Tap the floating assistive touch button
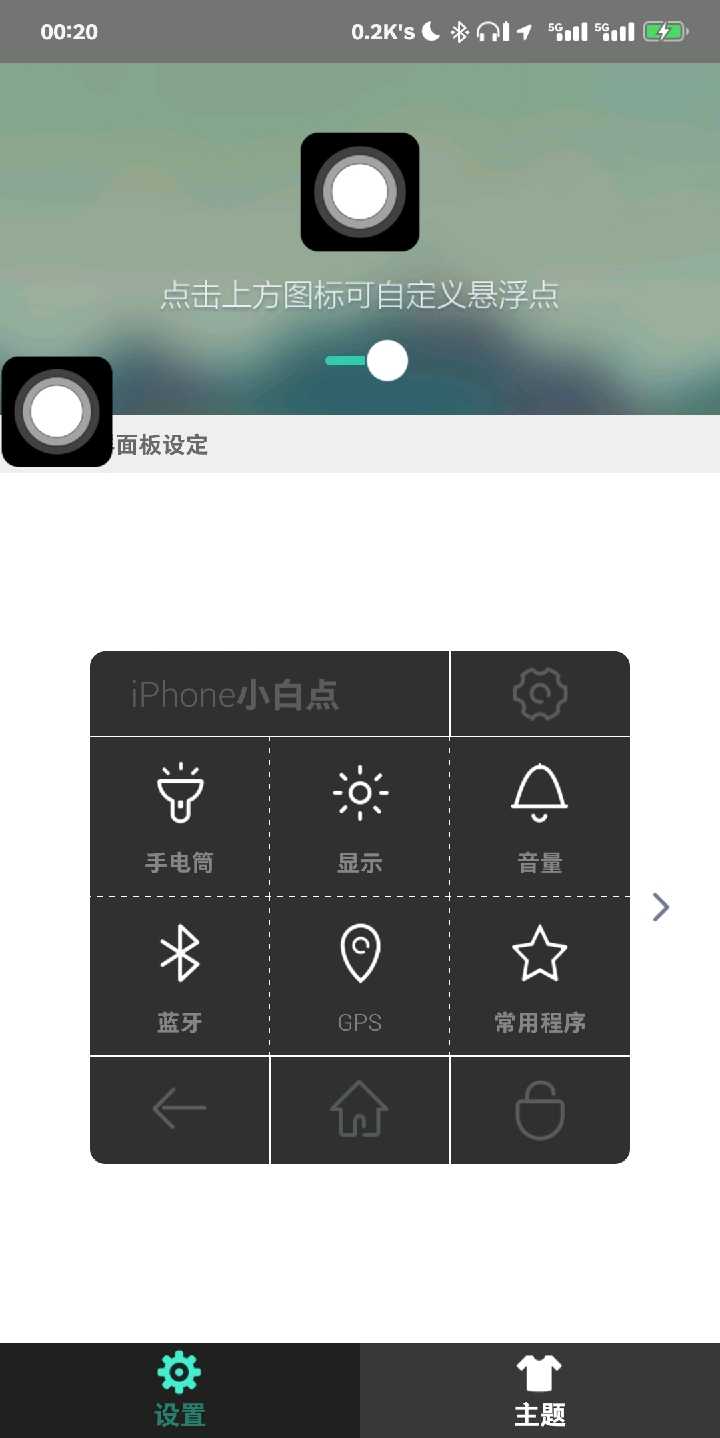The height and width of the screenshot is (1438, 720). point(57,411)
